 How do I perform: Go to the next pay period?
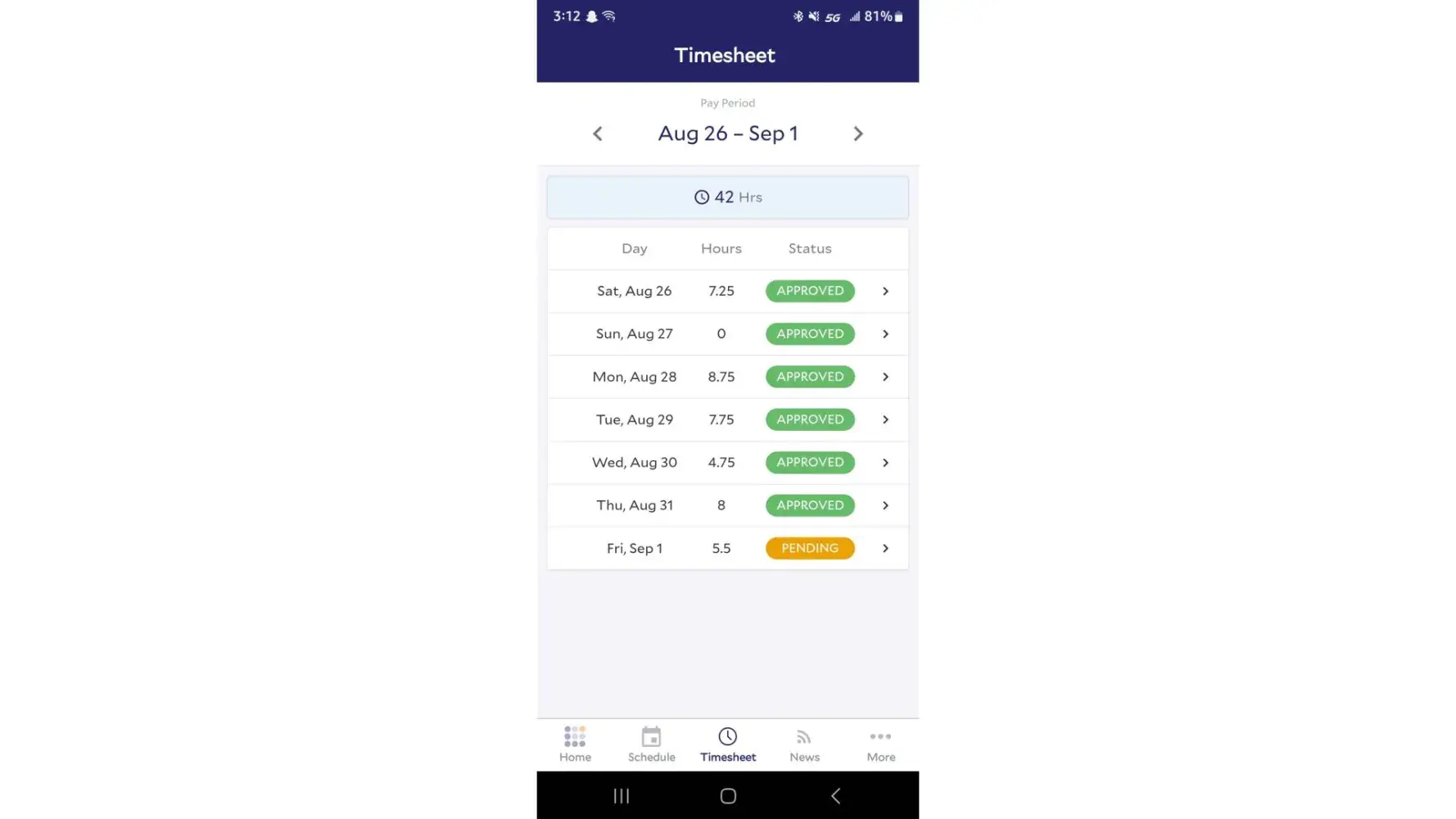click(857, 133)
